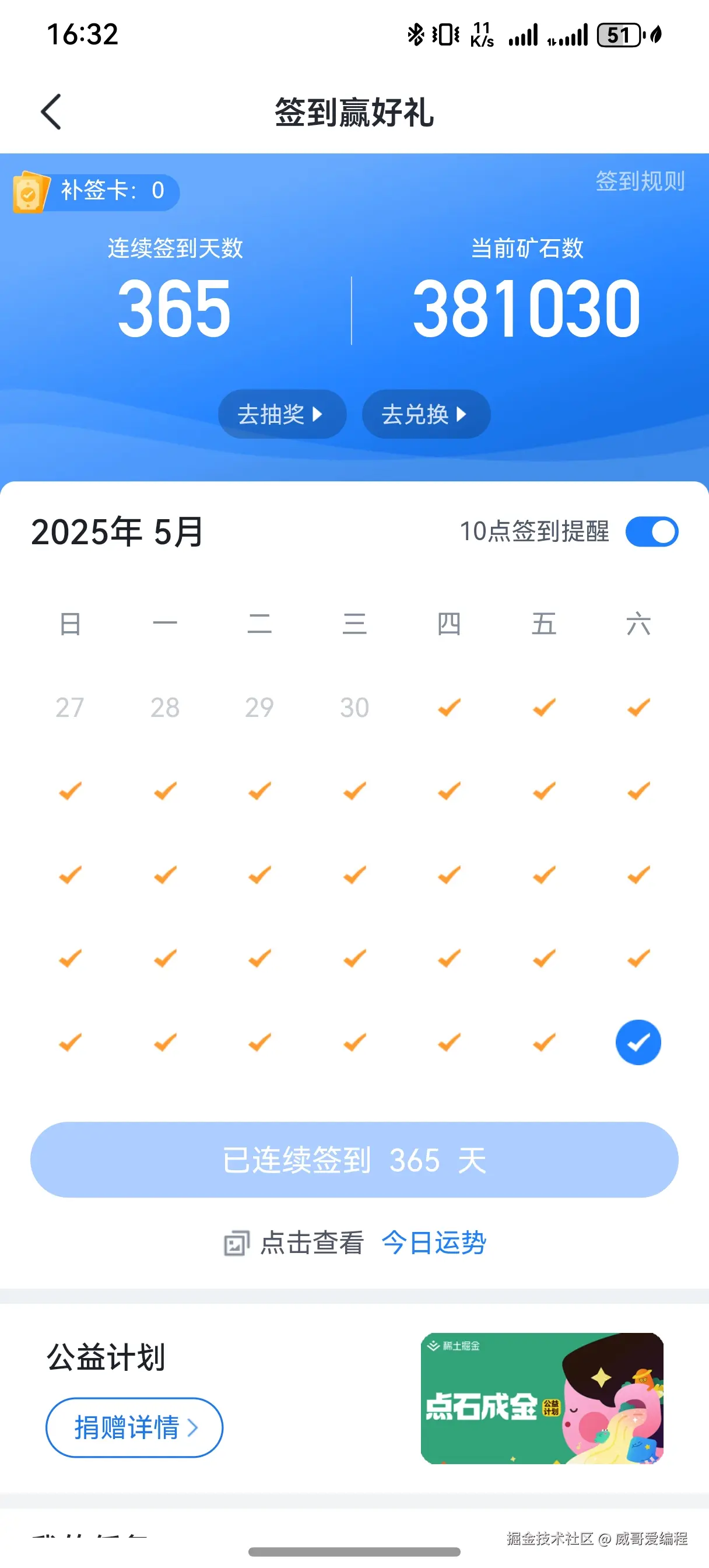The height and width of the screenshot is (1568, 709).
Task: Expand the 去兑换 exchange option
Action: pos(426,414)
